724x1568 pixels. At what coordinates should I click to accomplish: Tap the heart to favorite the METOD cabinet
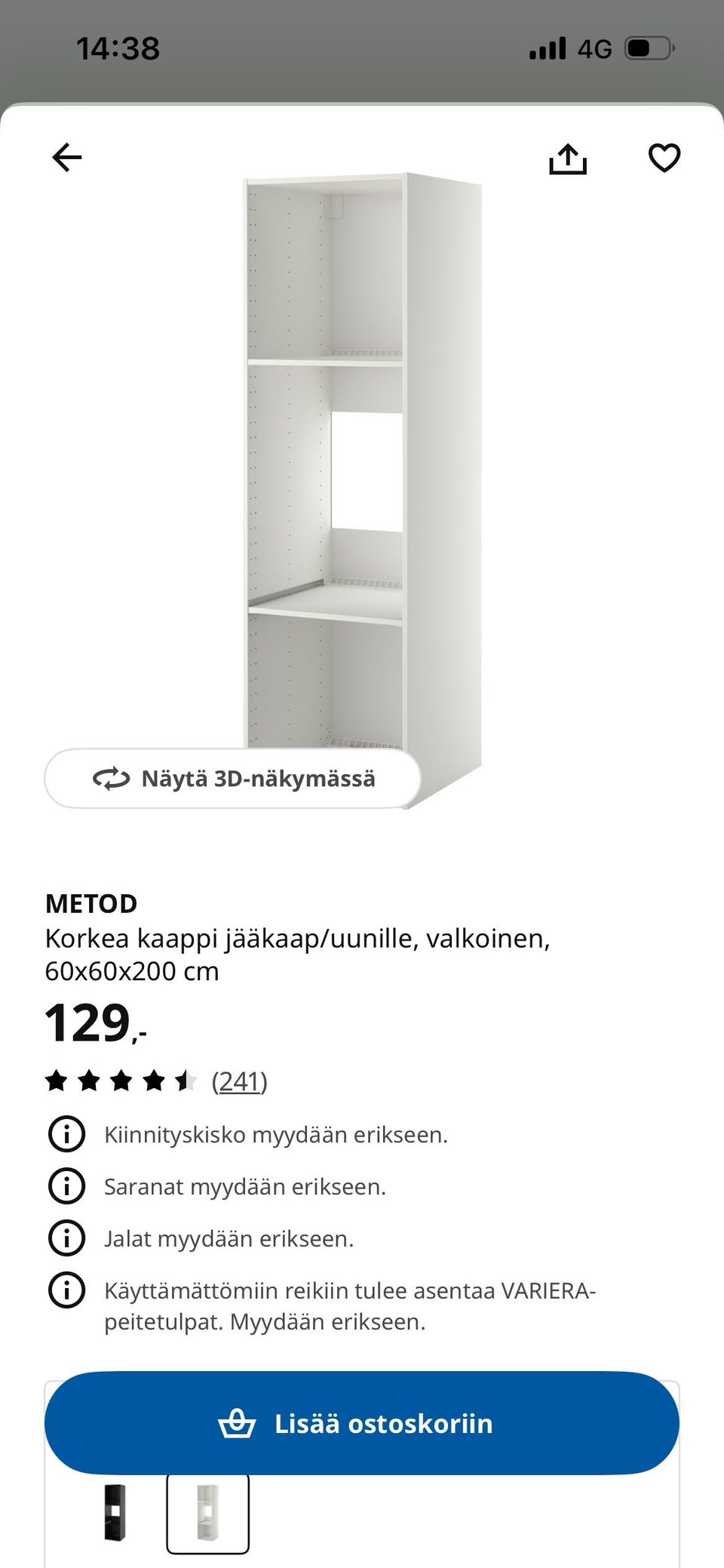point(664,158)
